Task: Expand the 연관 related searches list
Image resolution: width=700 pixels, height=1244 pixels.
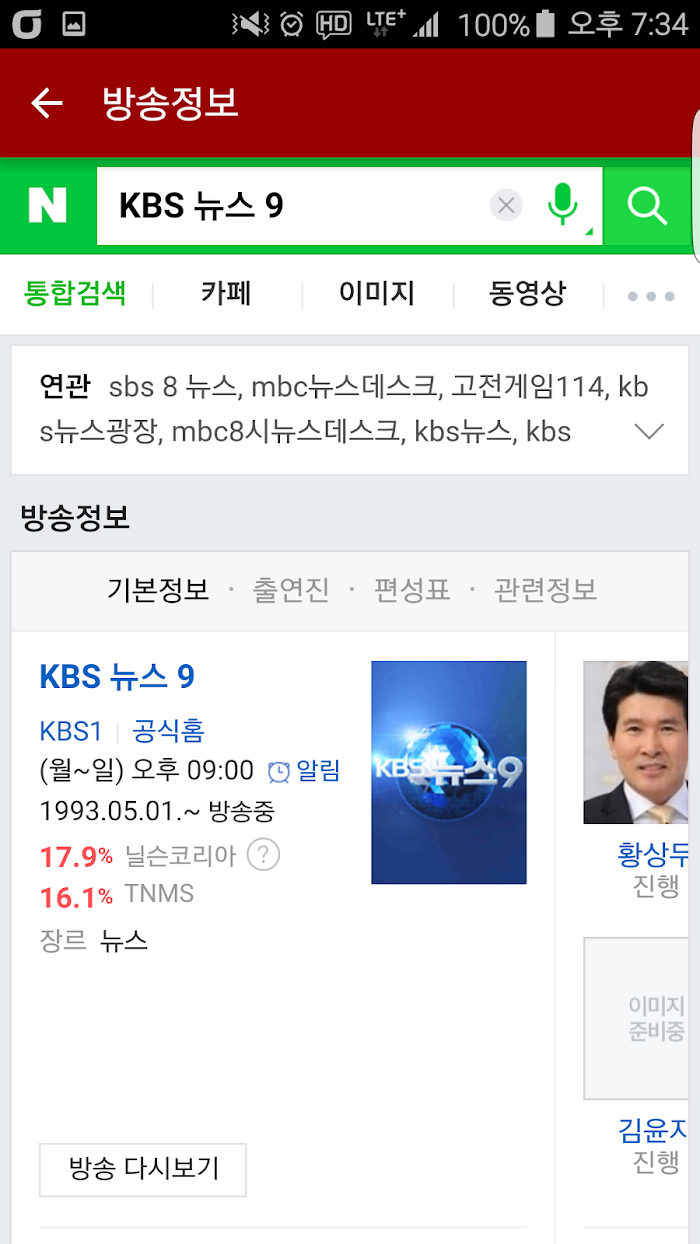Action: tap(650, 432)
